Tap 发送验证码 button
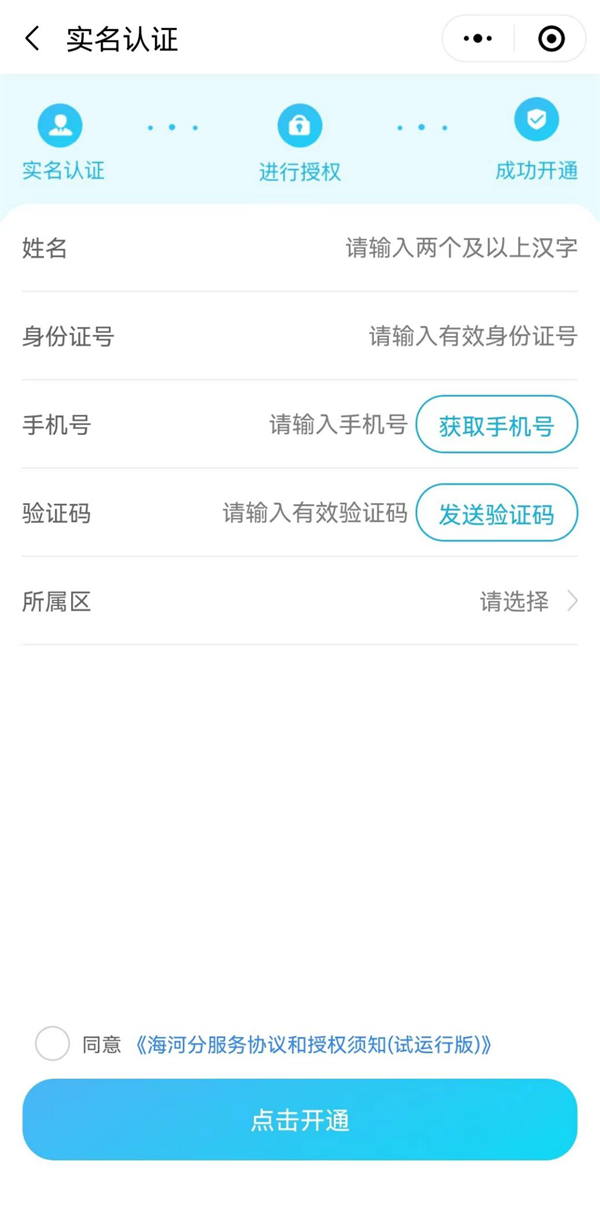This screenshot has height=1232, width=600. tap(497, 513)
